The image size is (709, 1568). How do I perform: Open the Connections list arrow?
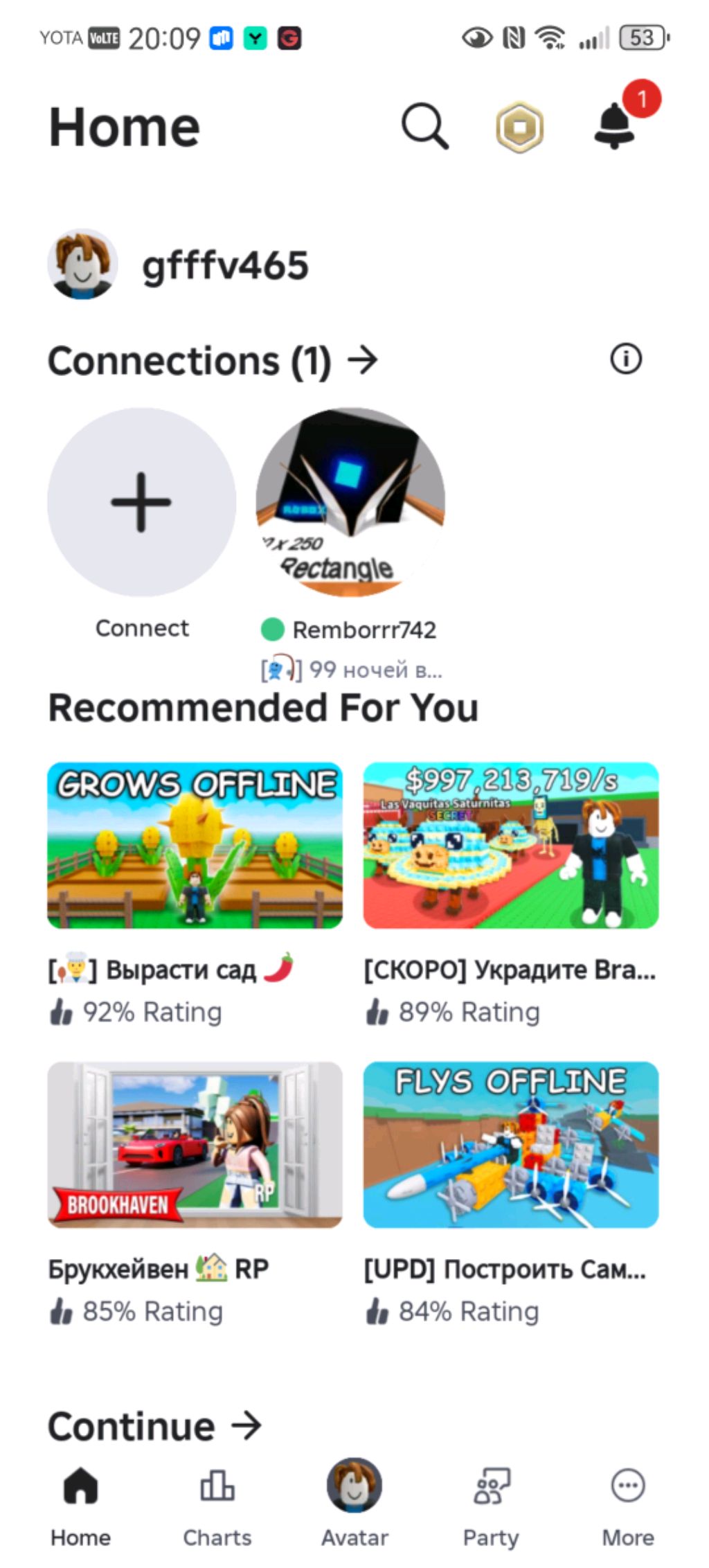(x=363, y=359)
